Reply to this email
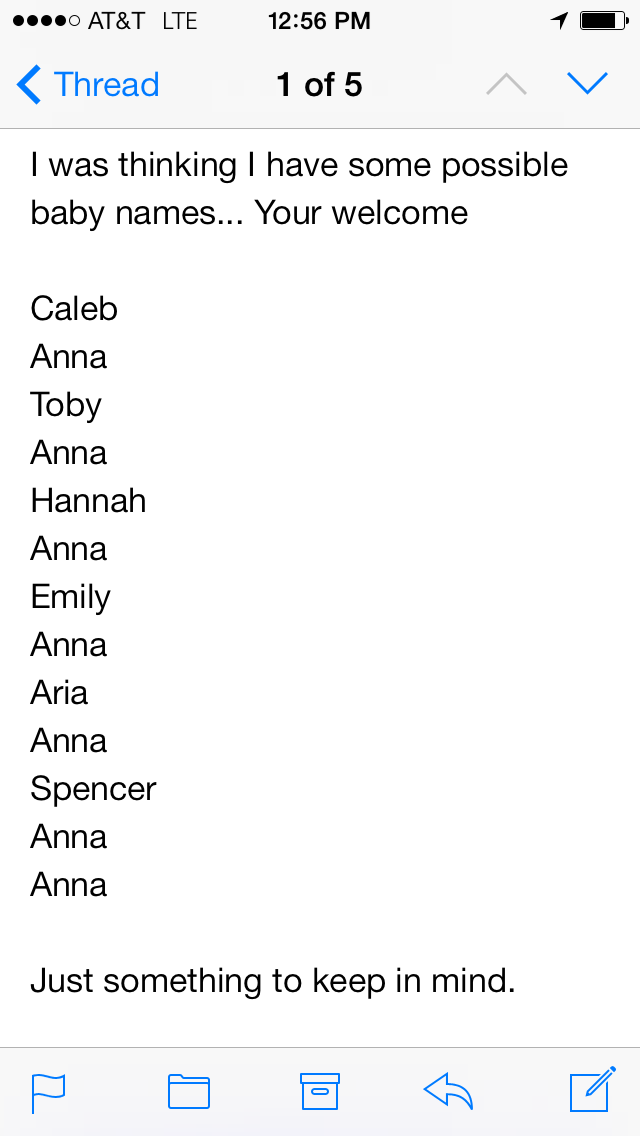 pyautogui.click(x=448, y=1091)
